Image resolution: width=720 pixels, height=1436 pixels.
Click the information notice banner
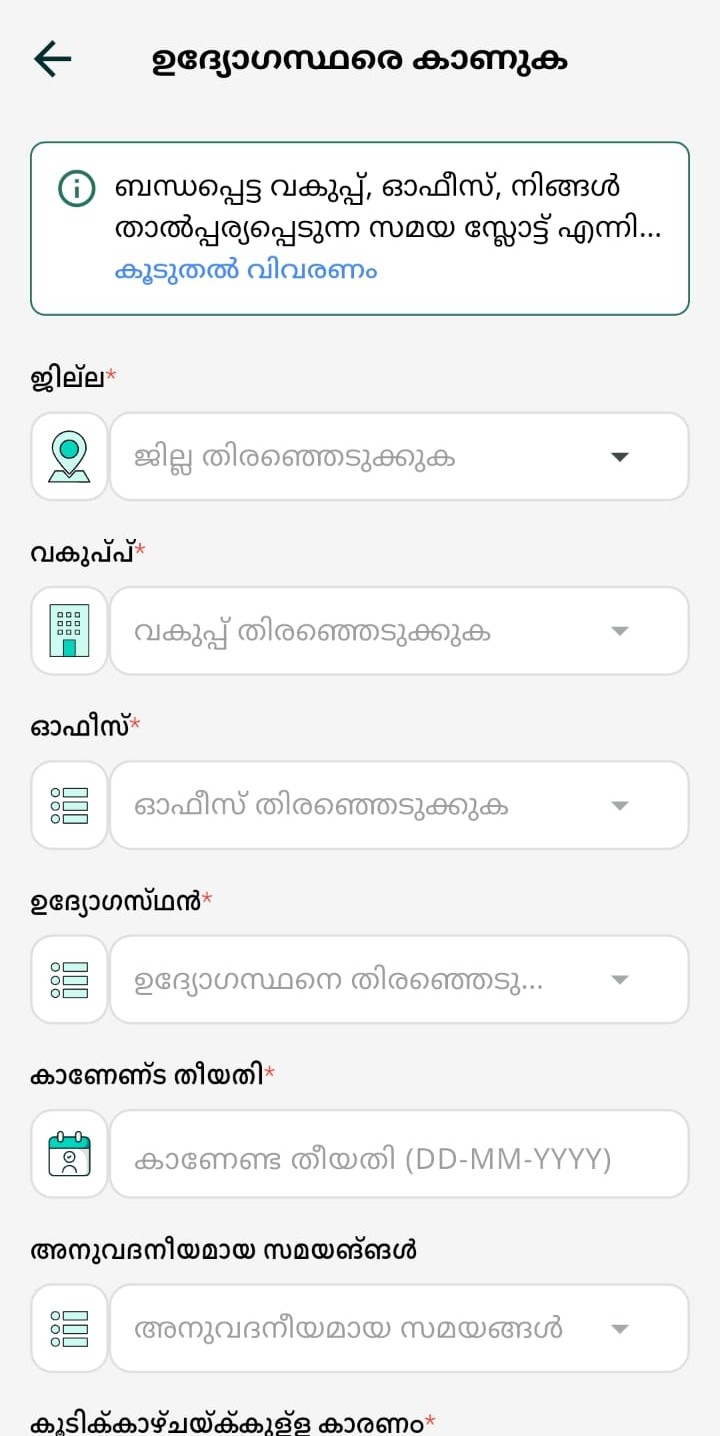click(x=360, y=227)
